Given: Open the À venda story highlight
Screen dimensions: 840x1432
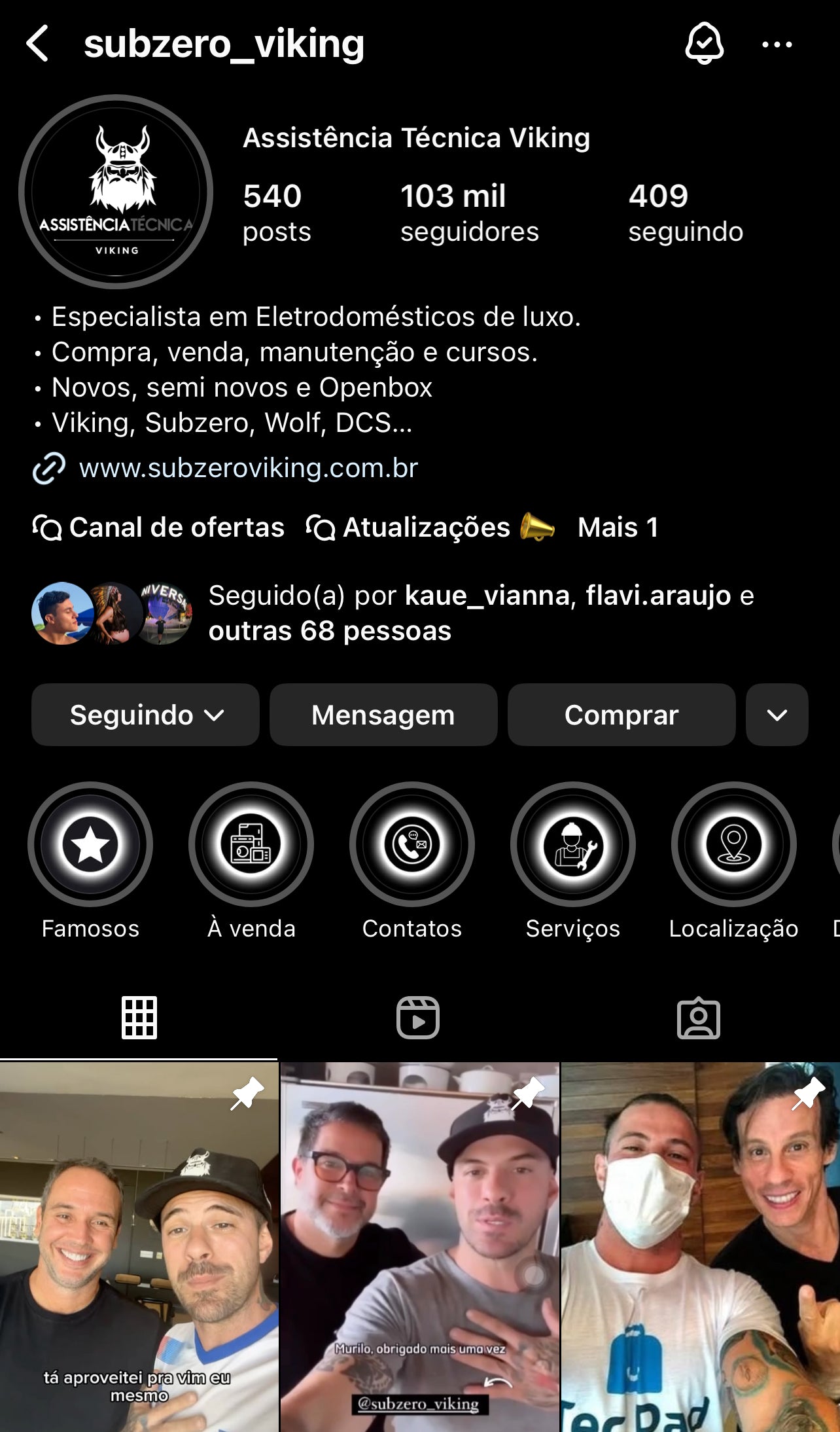Looking at the screenshot, I should 251,844.
